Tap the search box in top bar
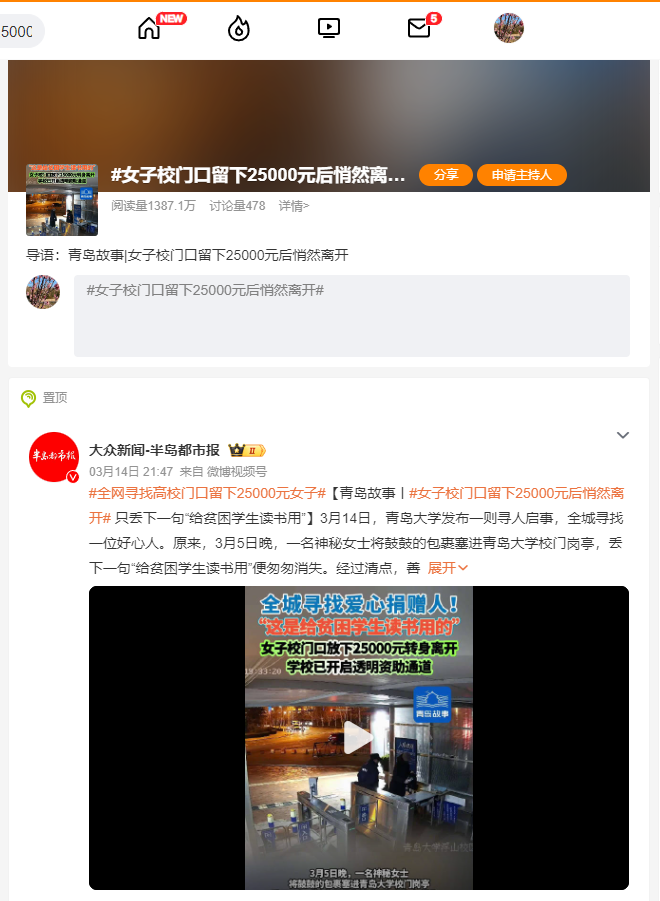The height and width of the screenshot is (901, 660). click(x=20, y=31)
